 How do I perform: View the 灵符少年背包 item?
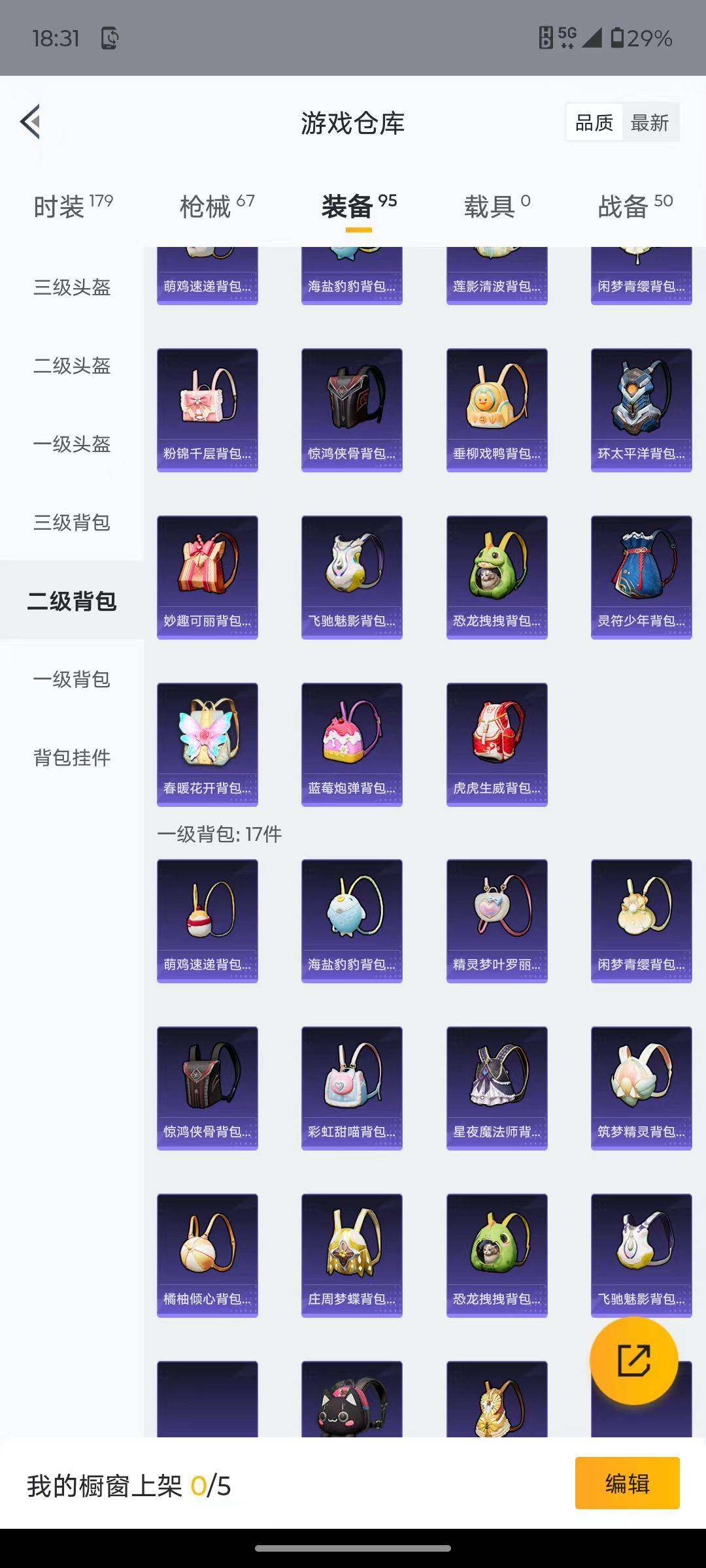tap(641, 577)
